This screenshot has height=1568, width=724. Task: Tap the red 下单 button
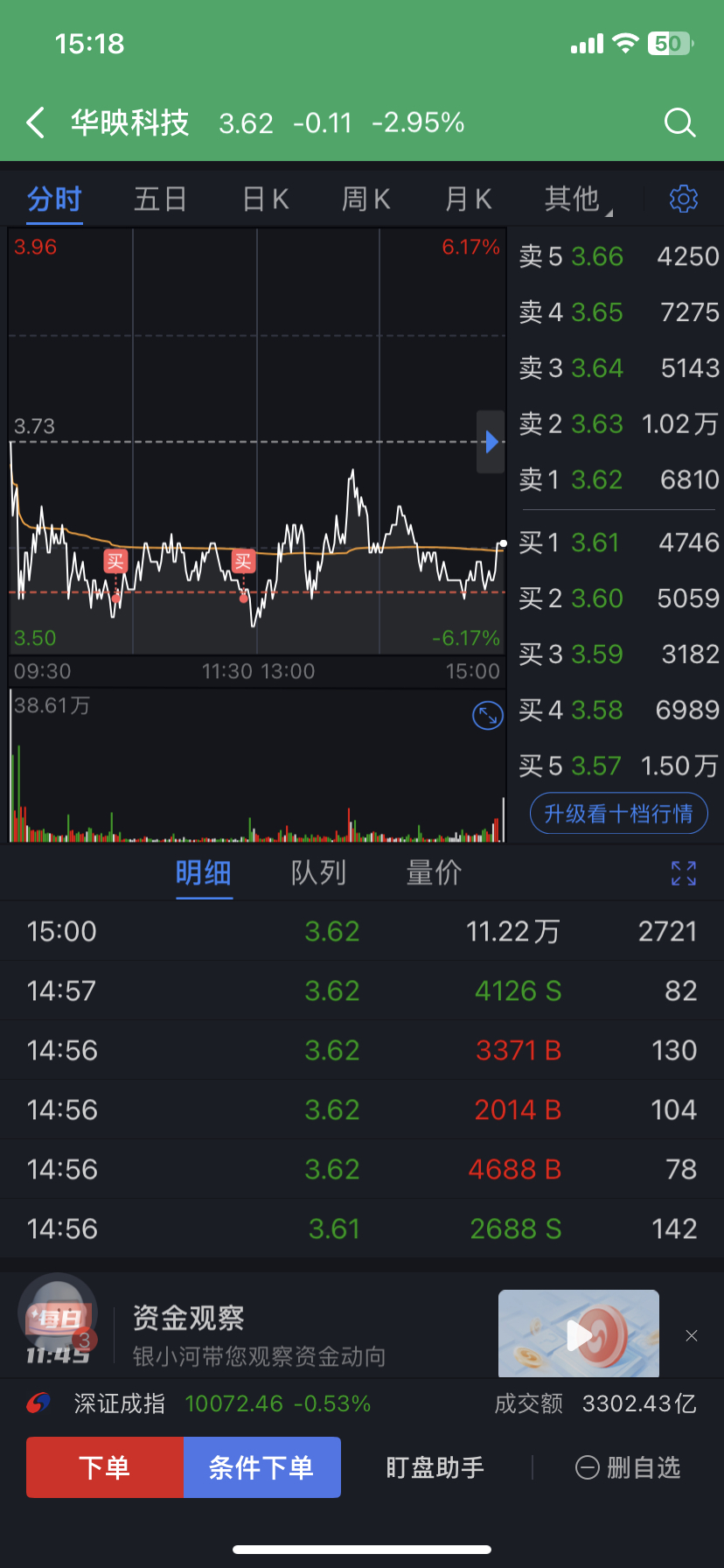[105, 1467]
